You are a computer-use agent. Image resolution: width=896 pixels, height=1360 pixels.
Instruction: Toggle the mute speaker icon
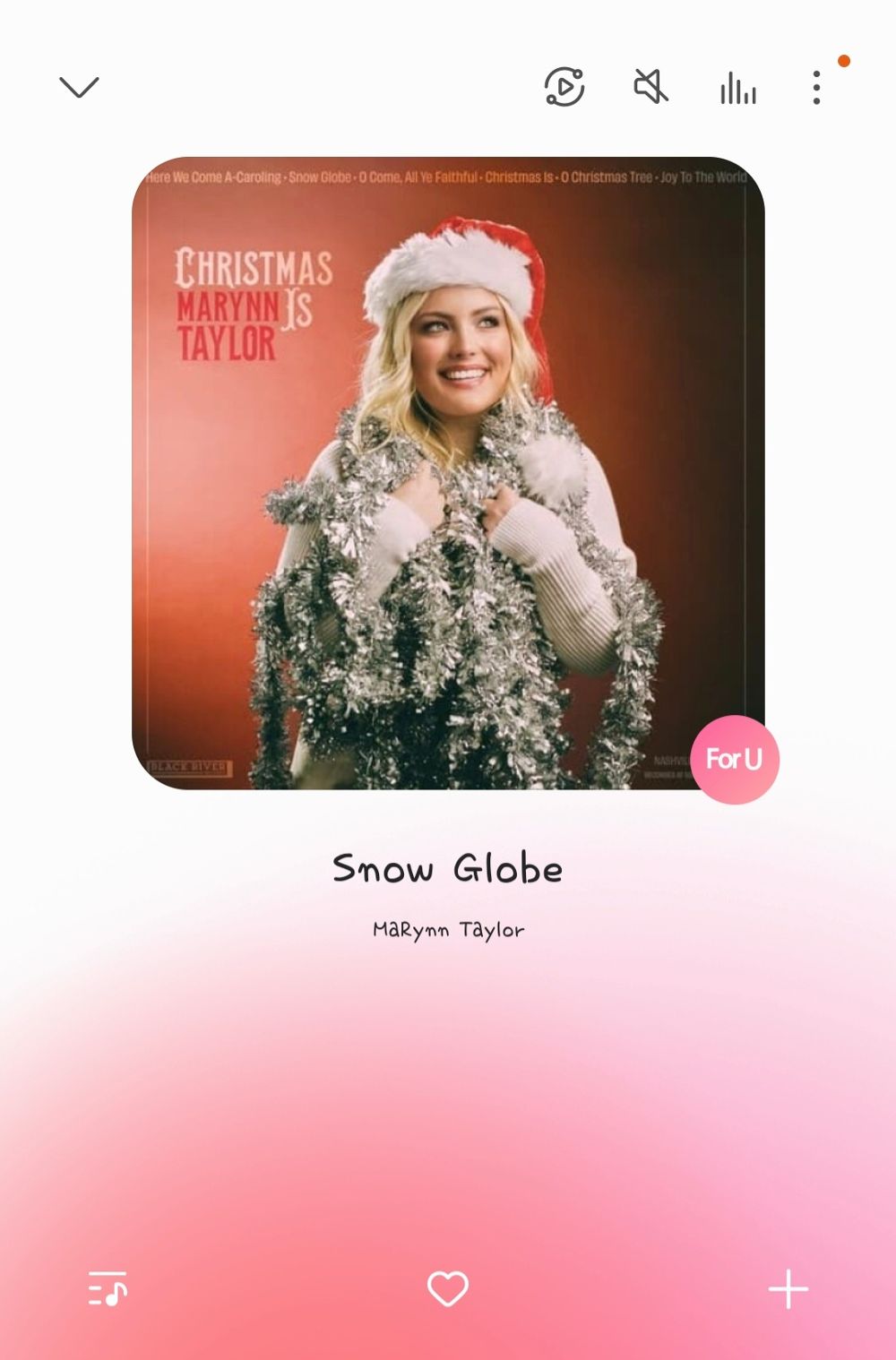pos(651,87)
